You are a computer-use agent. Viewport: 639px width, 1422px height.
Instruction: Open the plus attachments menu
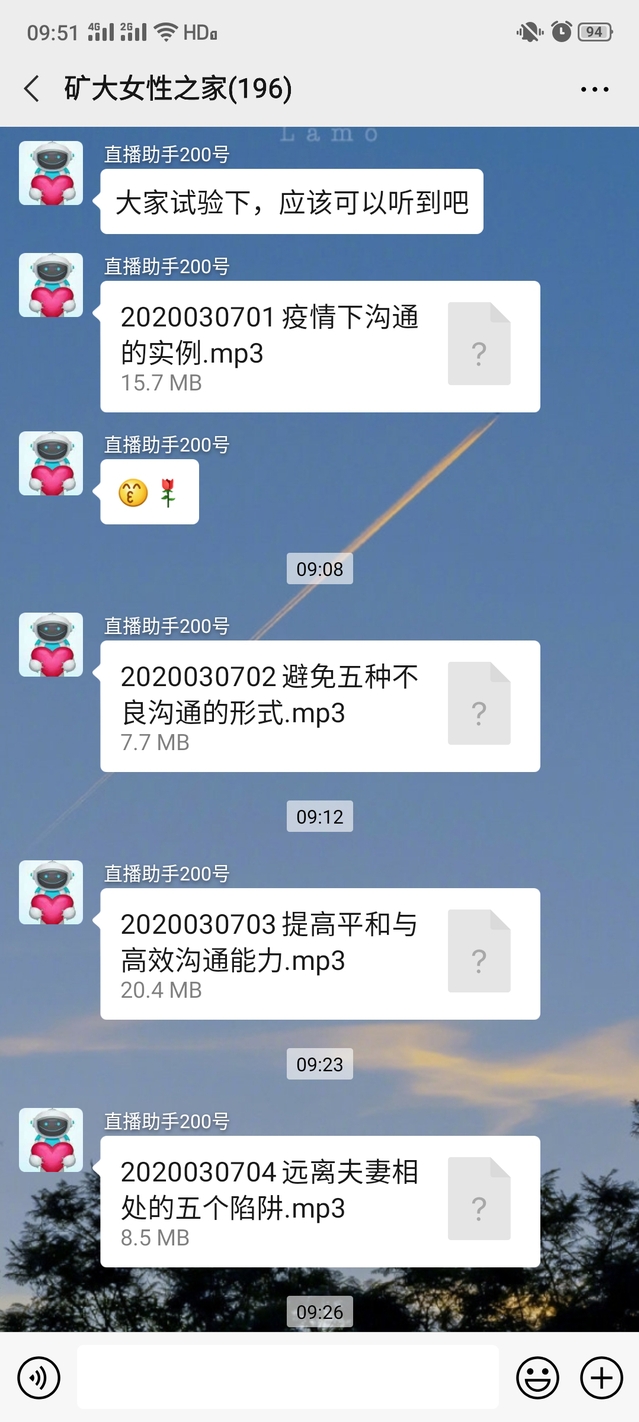[x=601, y=1378]
